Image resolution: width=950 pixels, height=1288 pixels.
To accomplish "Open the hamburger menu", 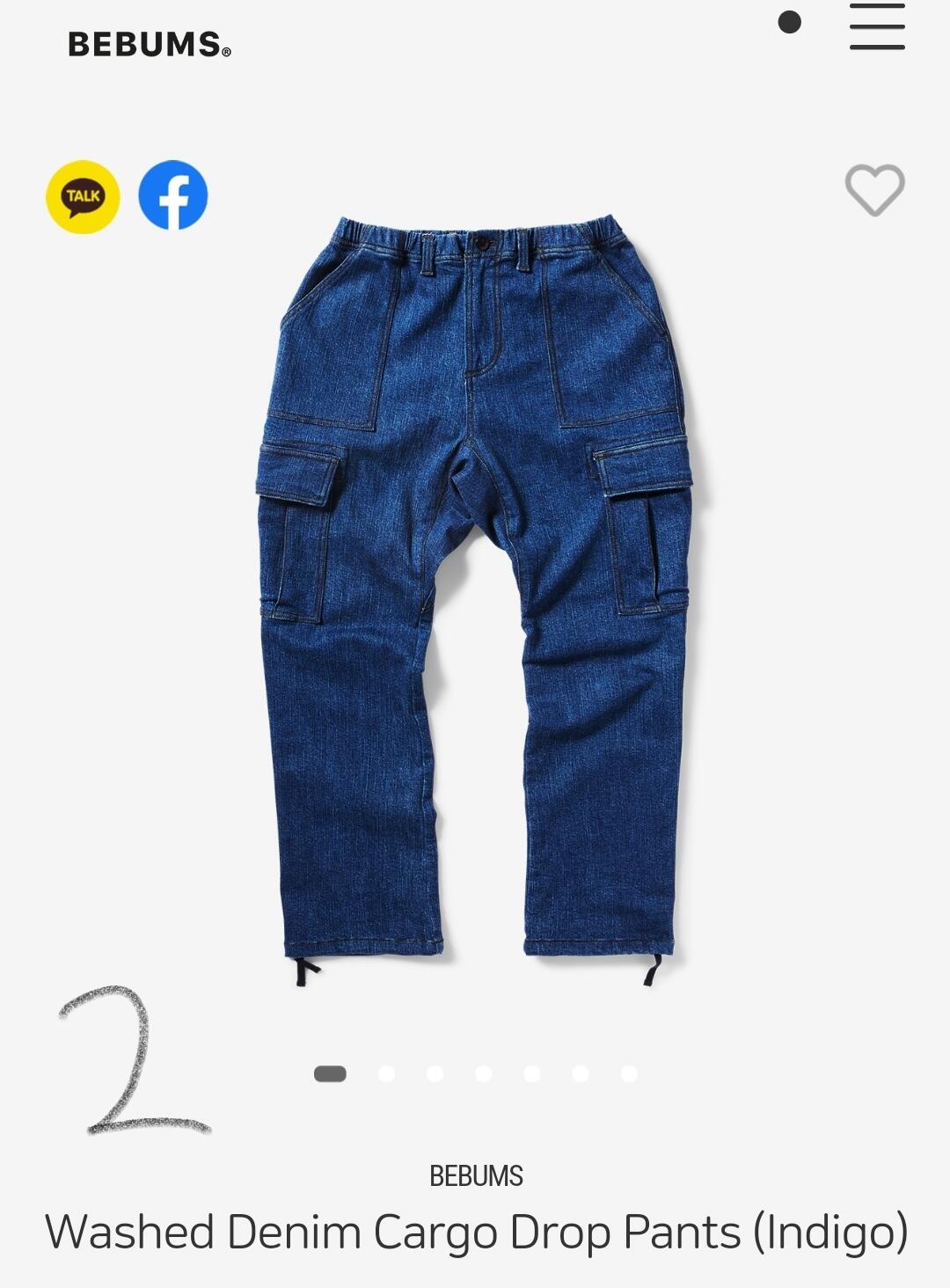I will pos(877,26).
